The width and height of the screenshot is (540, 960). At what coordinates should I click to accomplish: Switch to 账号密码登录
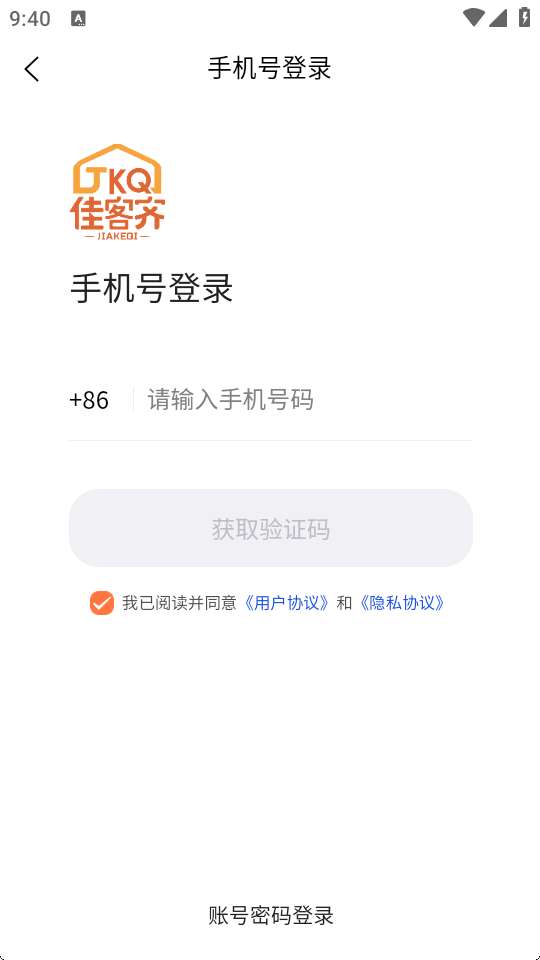[271, 916]
